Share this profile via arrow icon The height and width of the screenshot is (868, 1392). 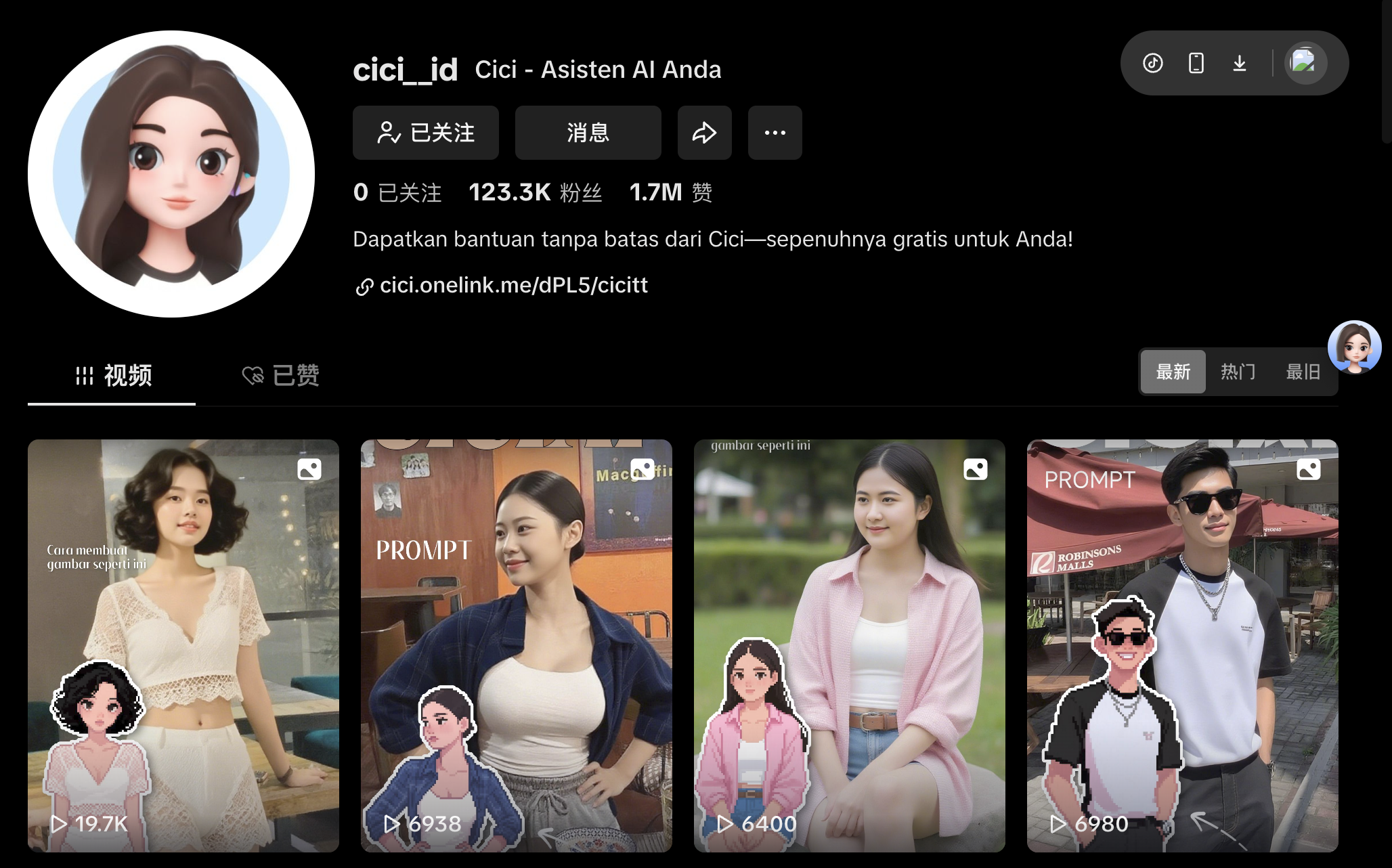704,133
